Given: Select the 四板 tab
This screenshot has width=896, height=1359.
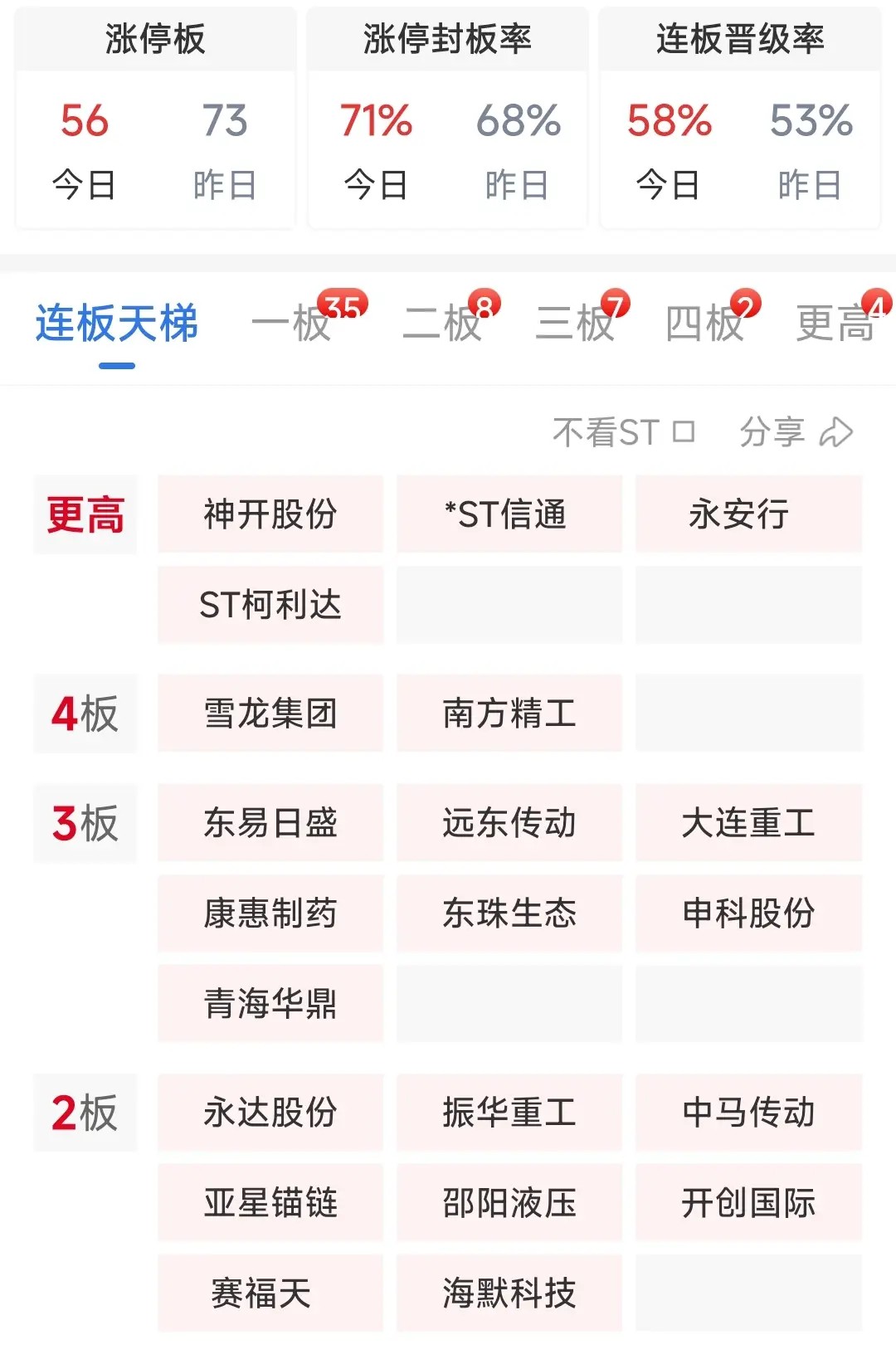Looking at the screenshot, I should 704,324.
